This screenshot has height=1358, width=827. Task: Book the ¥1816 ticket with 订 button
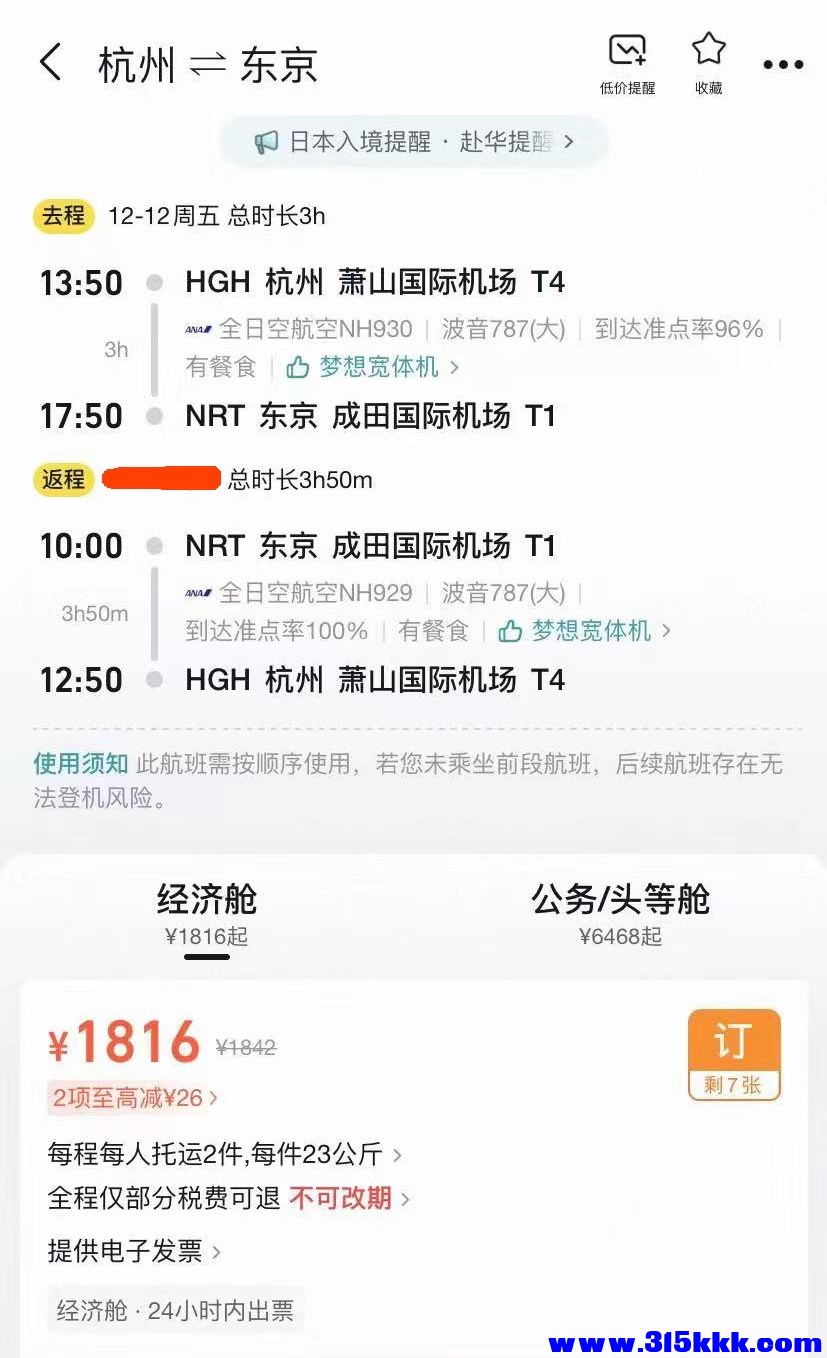point(733,1054)
